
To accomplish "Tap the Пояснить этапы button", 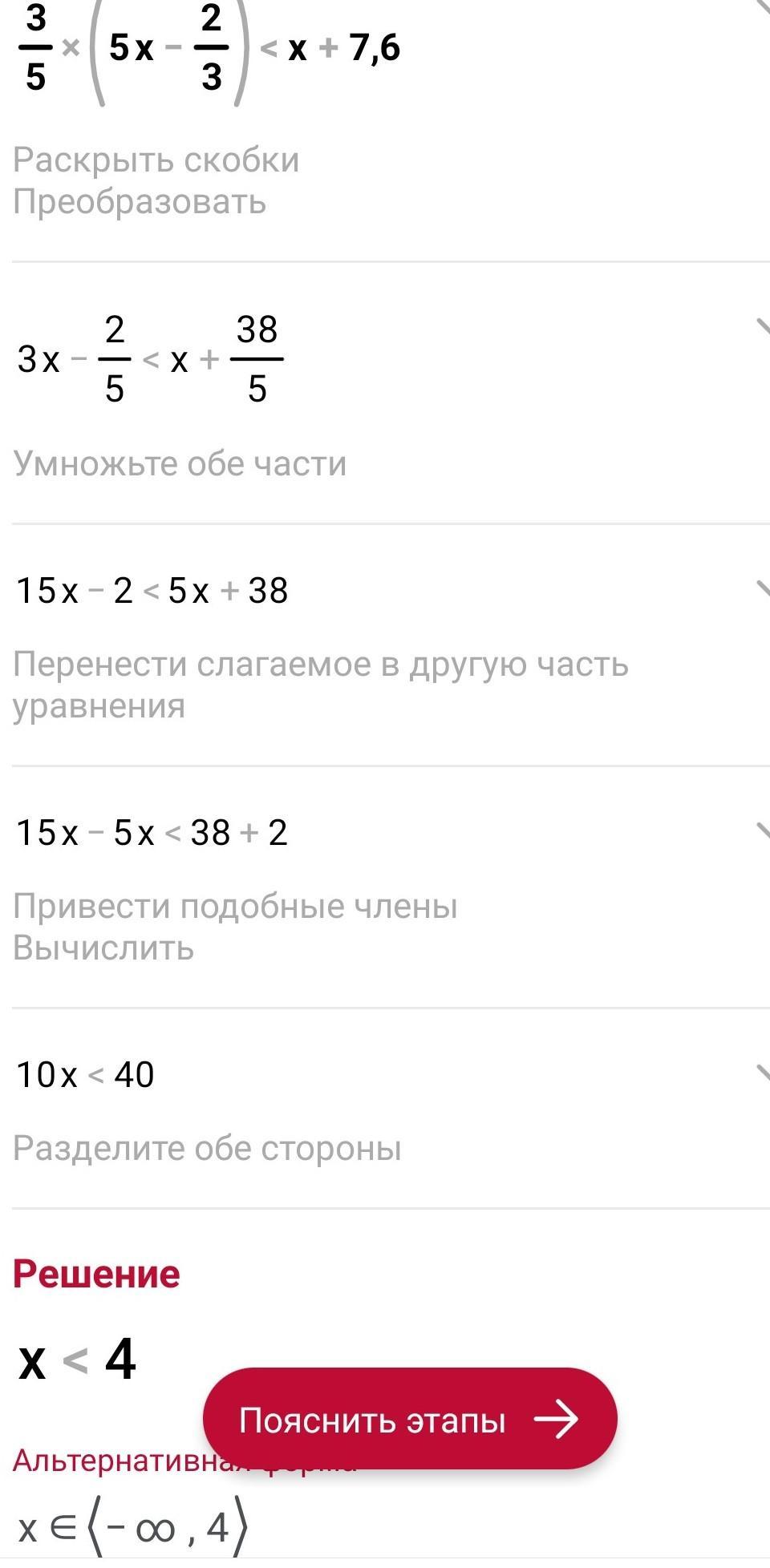I will click(409, 1420).
